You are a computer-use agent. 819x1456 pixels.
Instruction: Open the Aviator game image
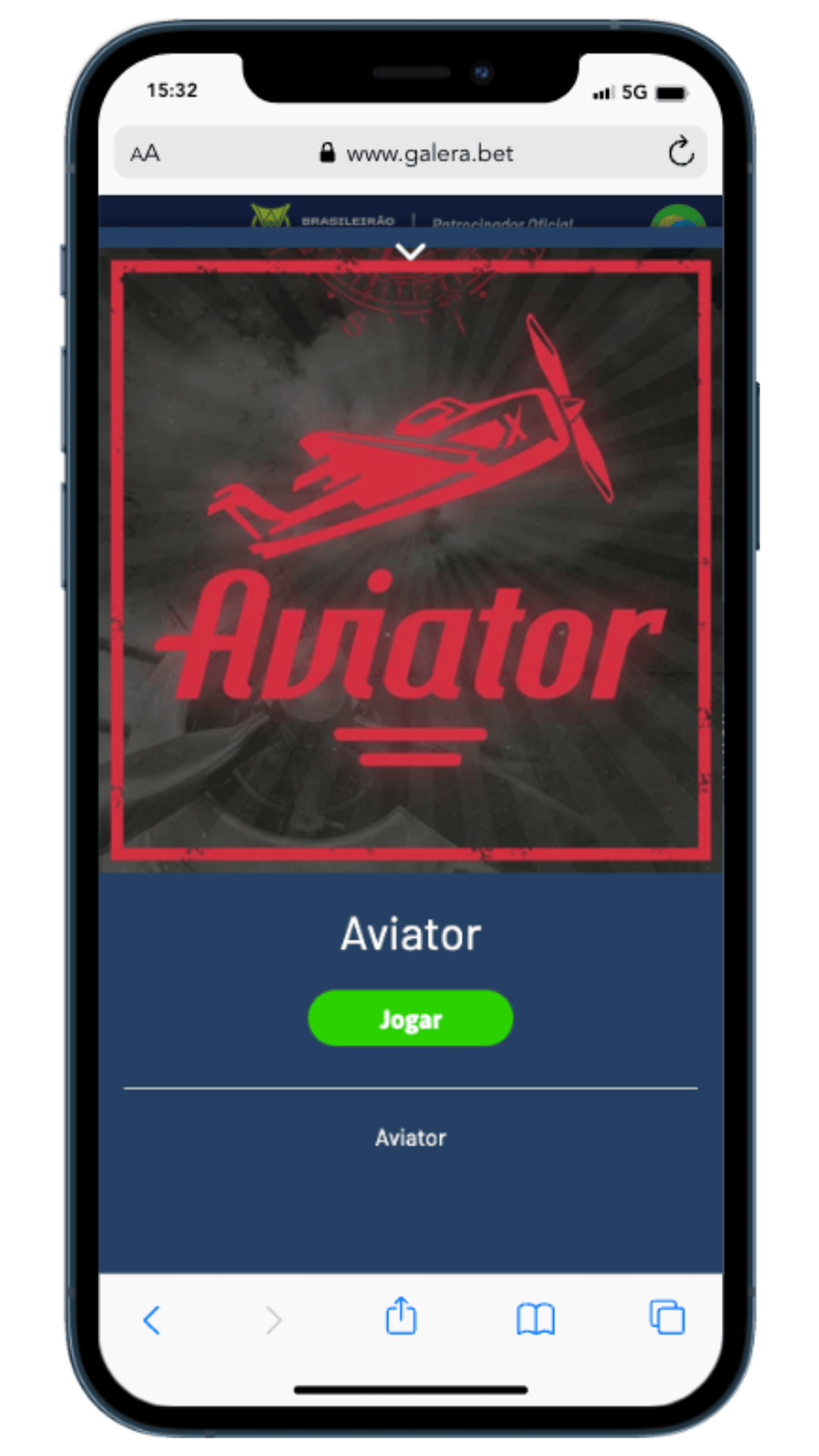coord(410,560)
